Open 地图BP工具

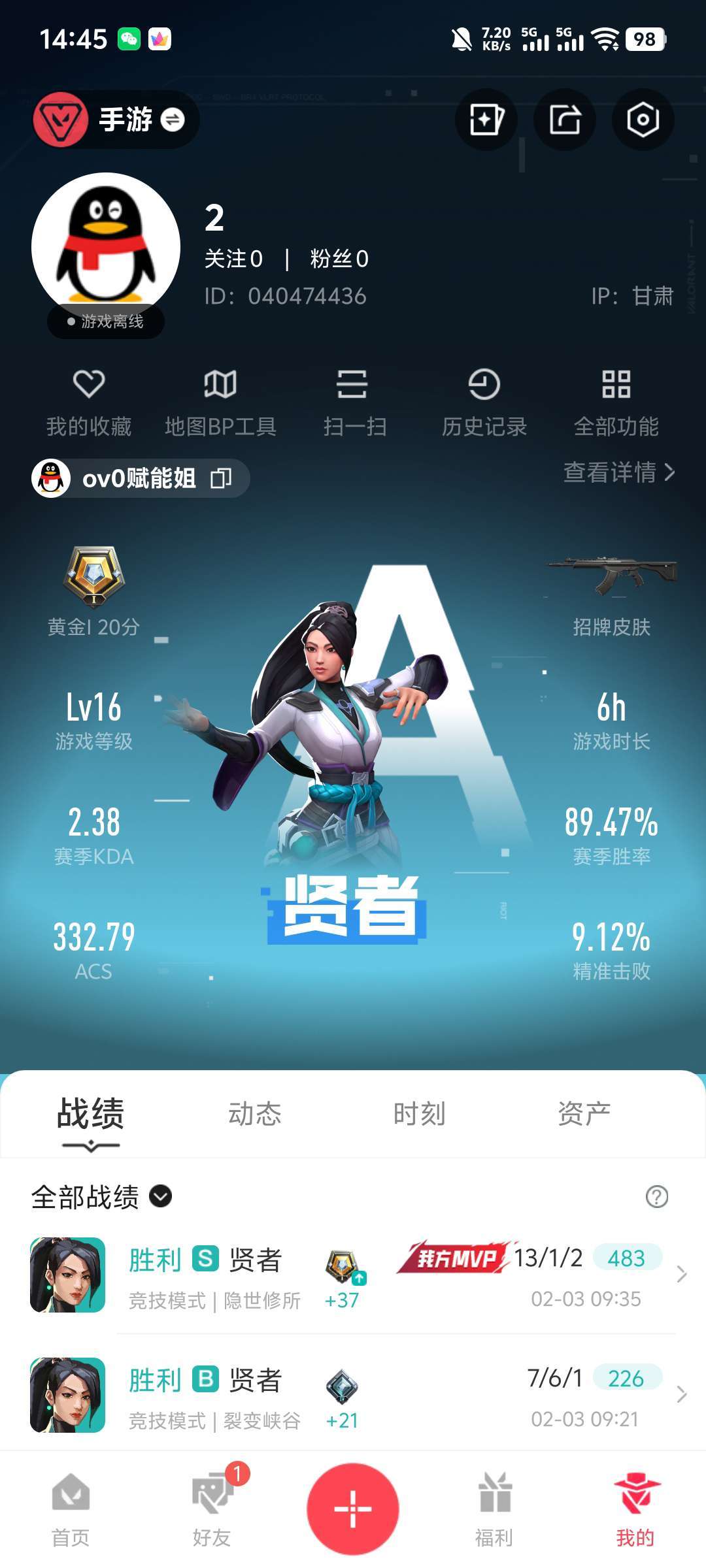point(220,403)
